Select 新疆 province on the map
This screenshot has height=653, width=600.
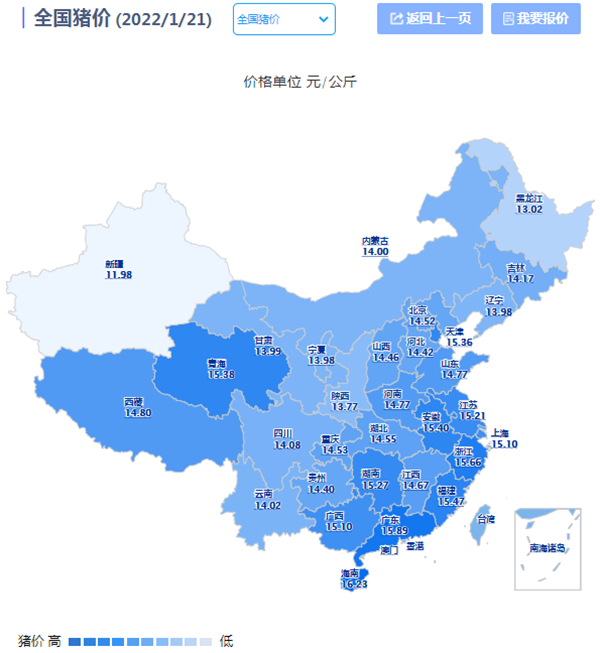pos(118,269)
